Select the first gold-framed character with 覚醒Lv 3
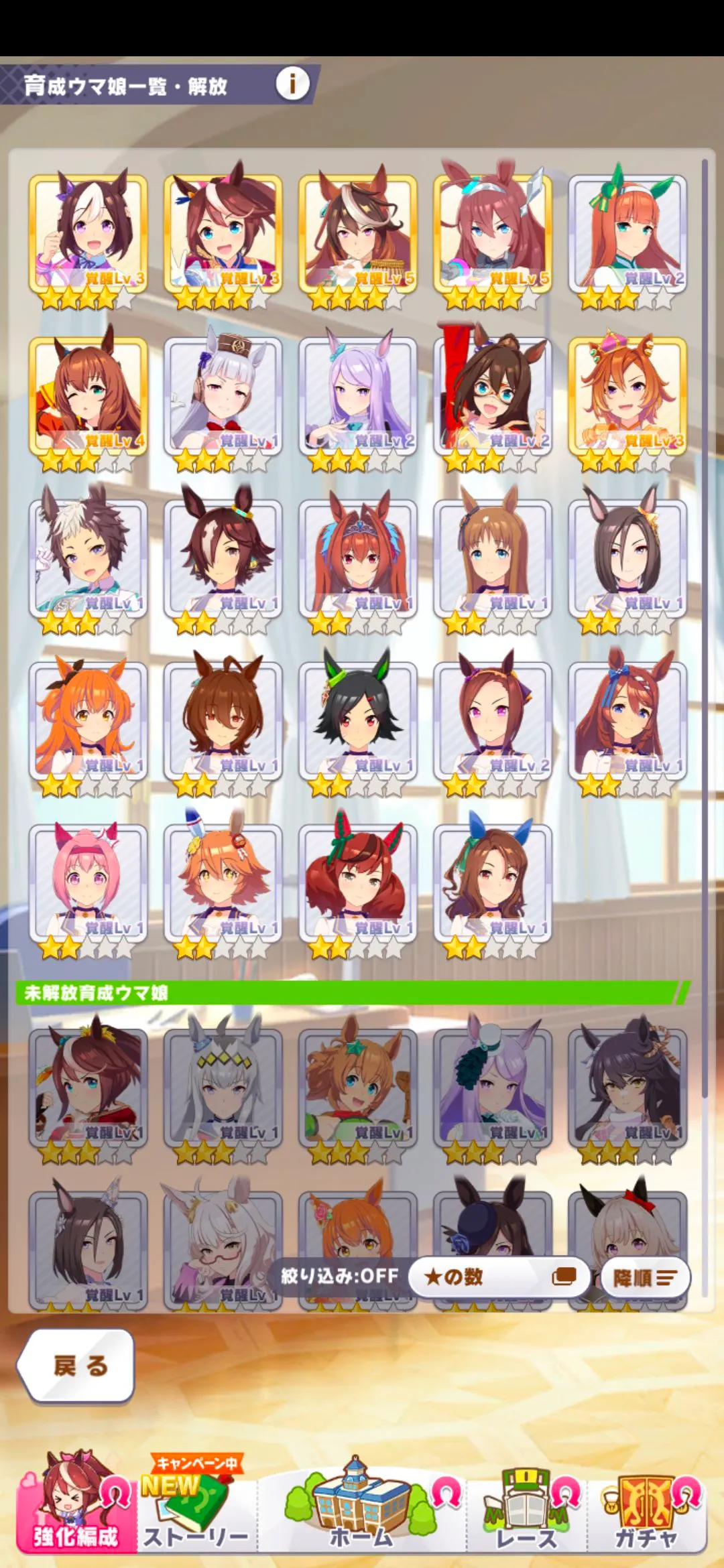Viewport: 724px width, 1568px height. pos(88,235)
